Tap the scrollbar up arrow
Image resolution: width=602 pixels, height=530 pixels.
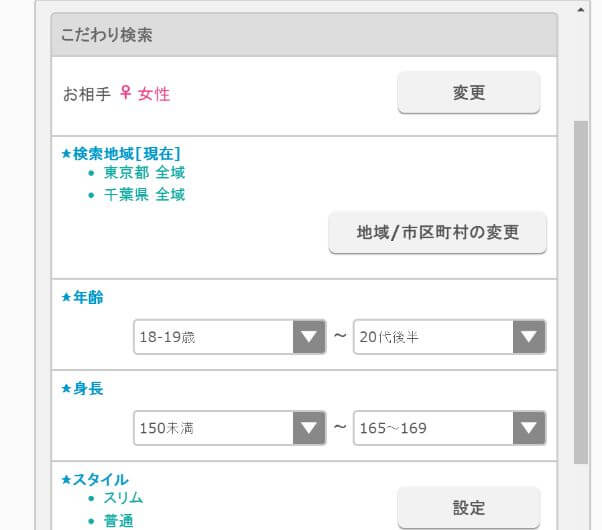click(x=582, y=9)
